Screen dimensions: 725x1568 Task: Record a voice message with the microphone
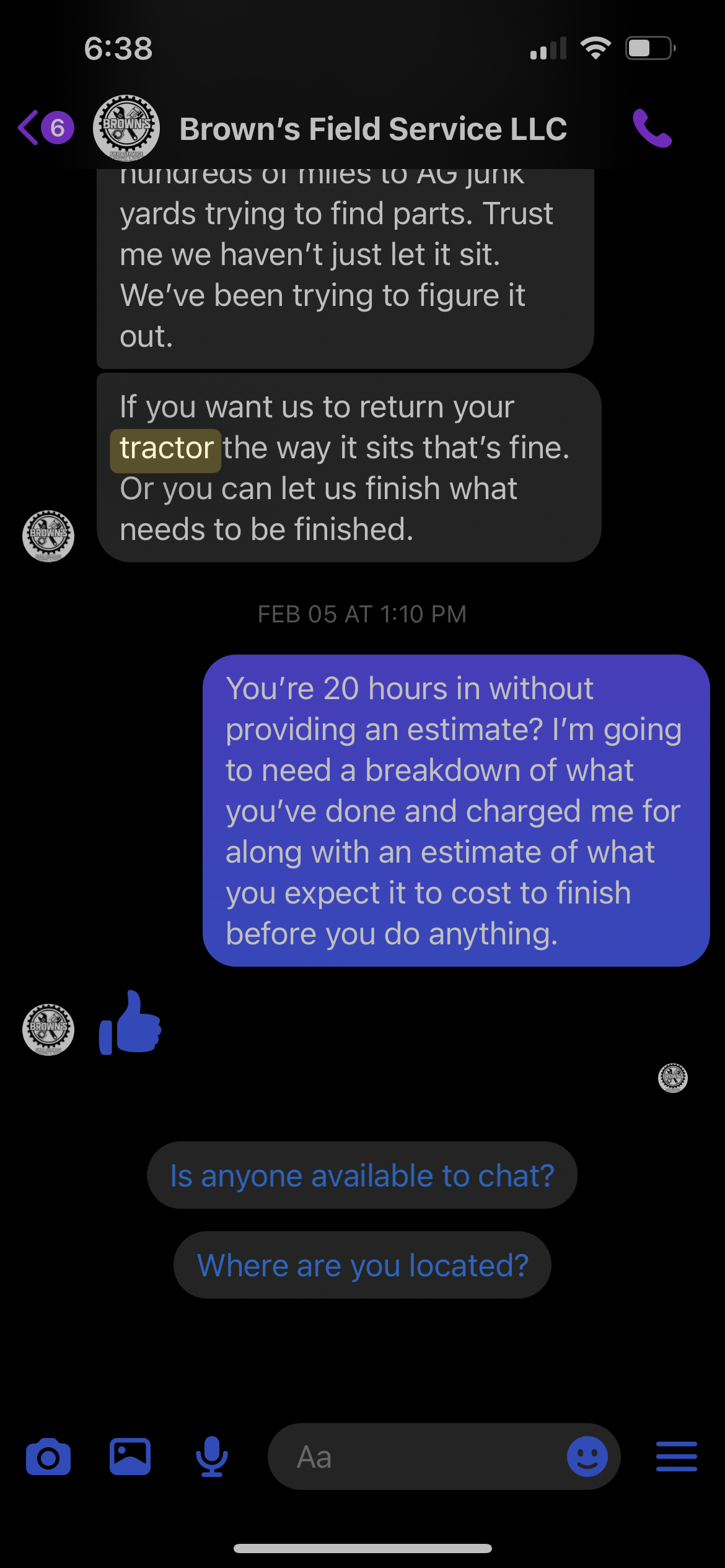click(x=212, y=1457)
